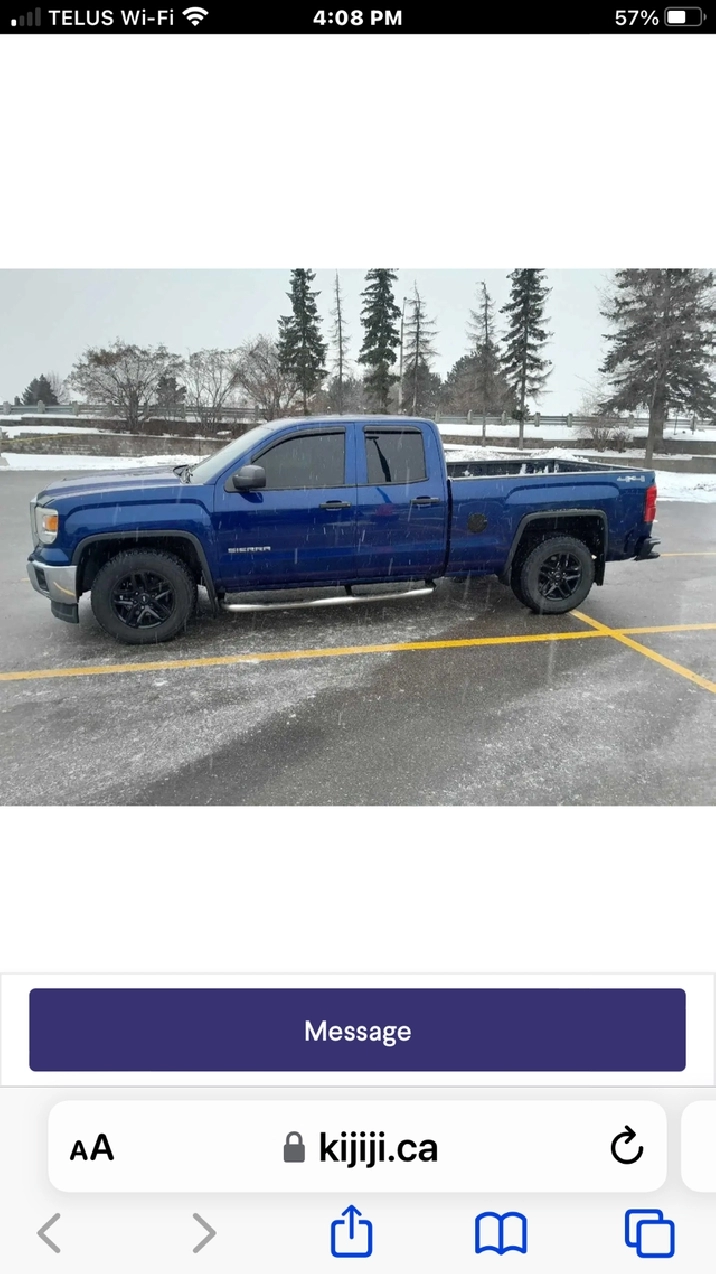Viewport: 716px width, 1274px height.
Task: Reload the kijiji.ca page
Action: 627,1146
